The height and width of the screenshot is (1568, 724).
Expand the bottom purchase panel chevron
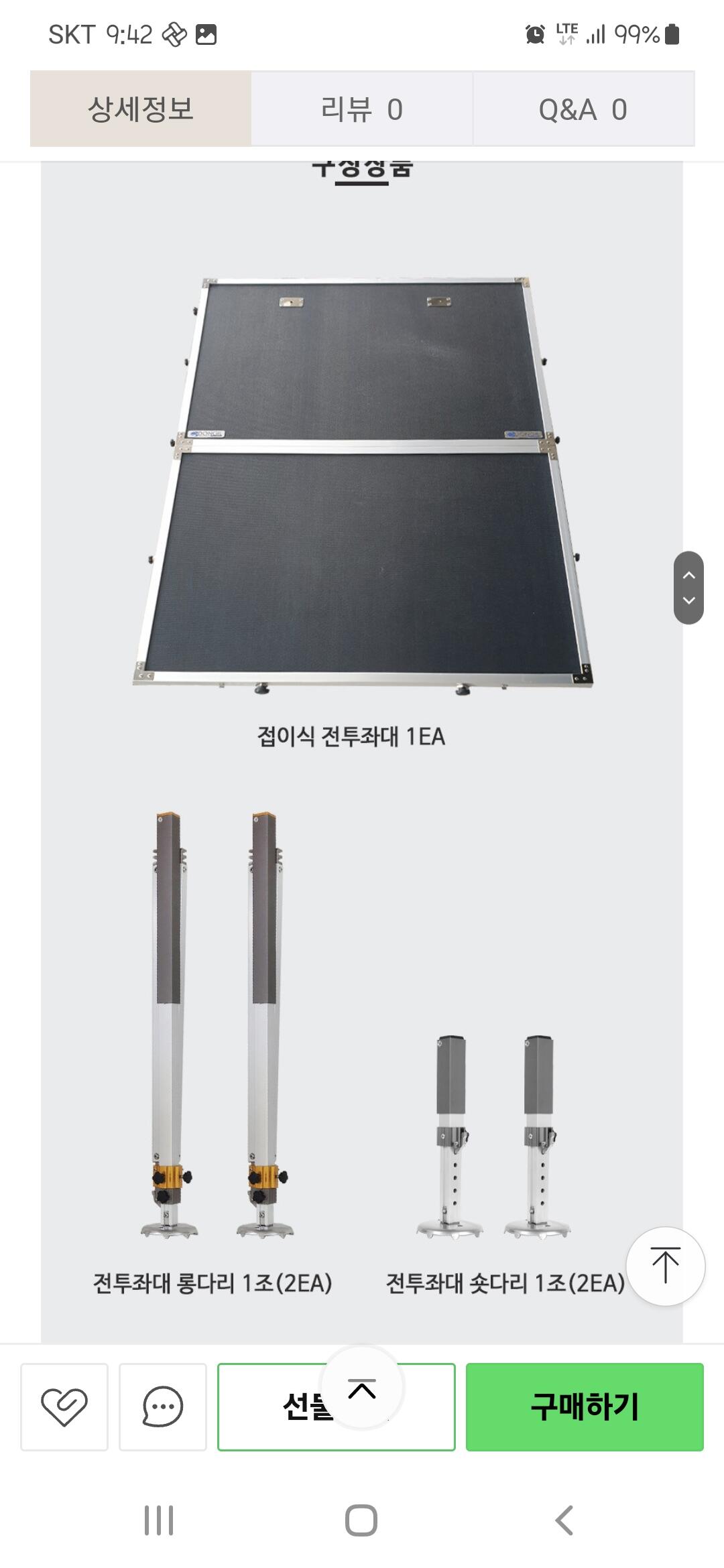tap(362, 1388)
